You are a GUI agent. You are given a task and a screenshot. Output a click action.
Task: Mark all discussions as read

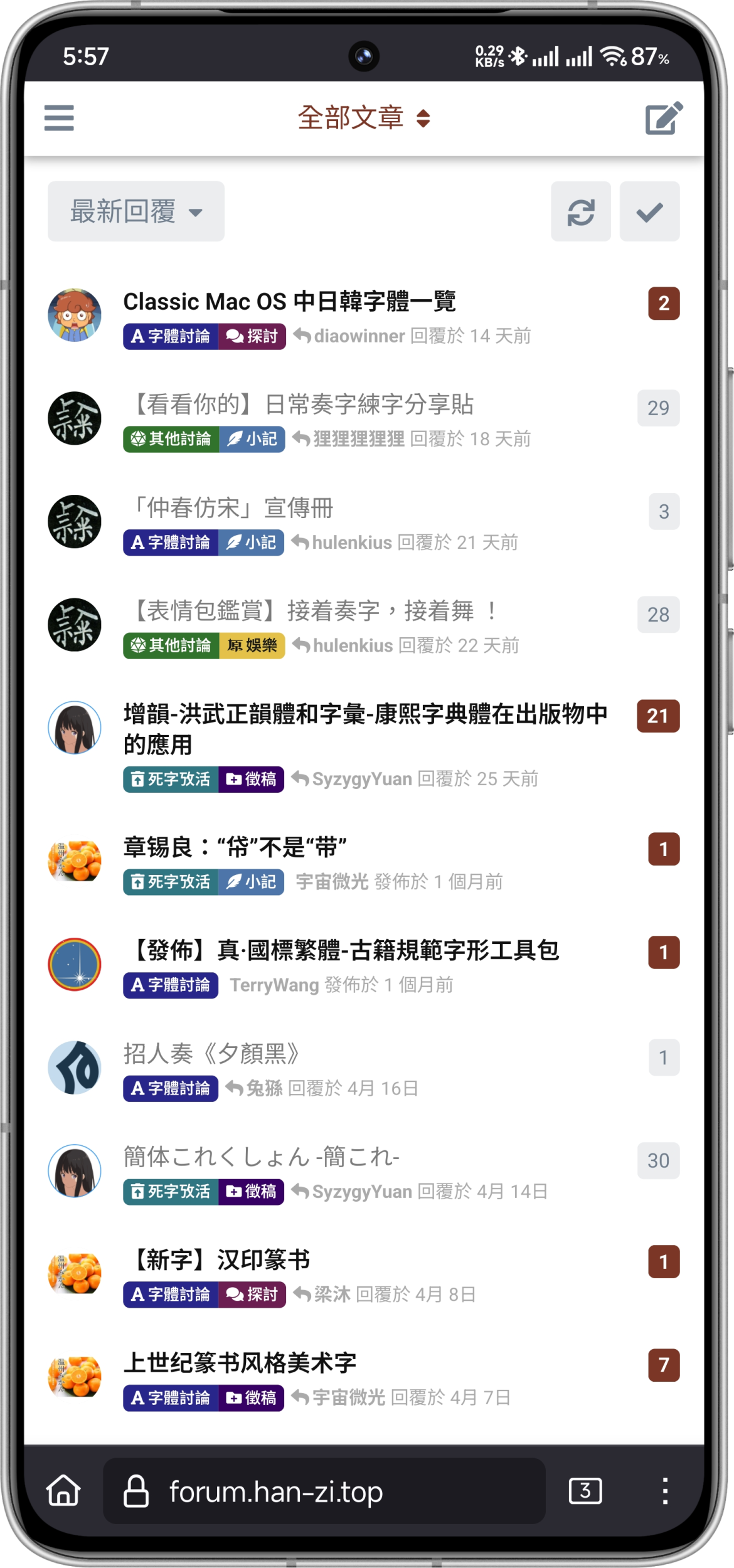coord(649,211)
